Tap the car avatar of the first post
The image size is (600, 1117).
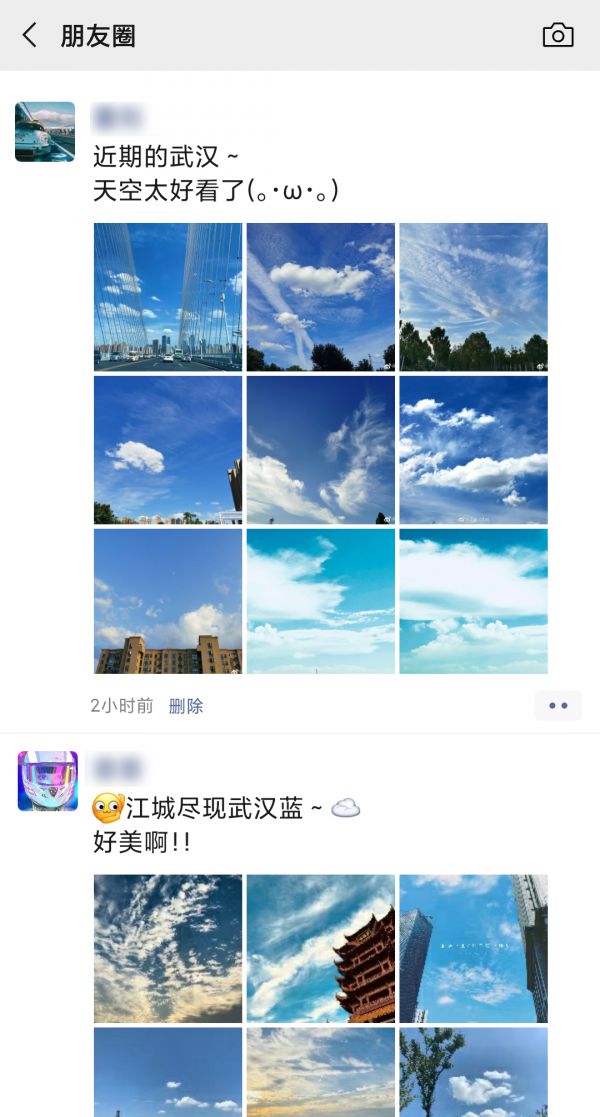pos(45,132)
